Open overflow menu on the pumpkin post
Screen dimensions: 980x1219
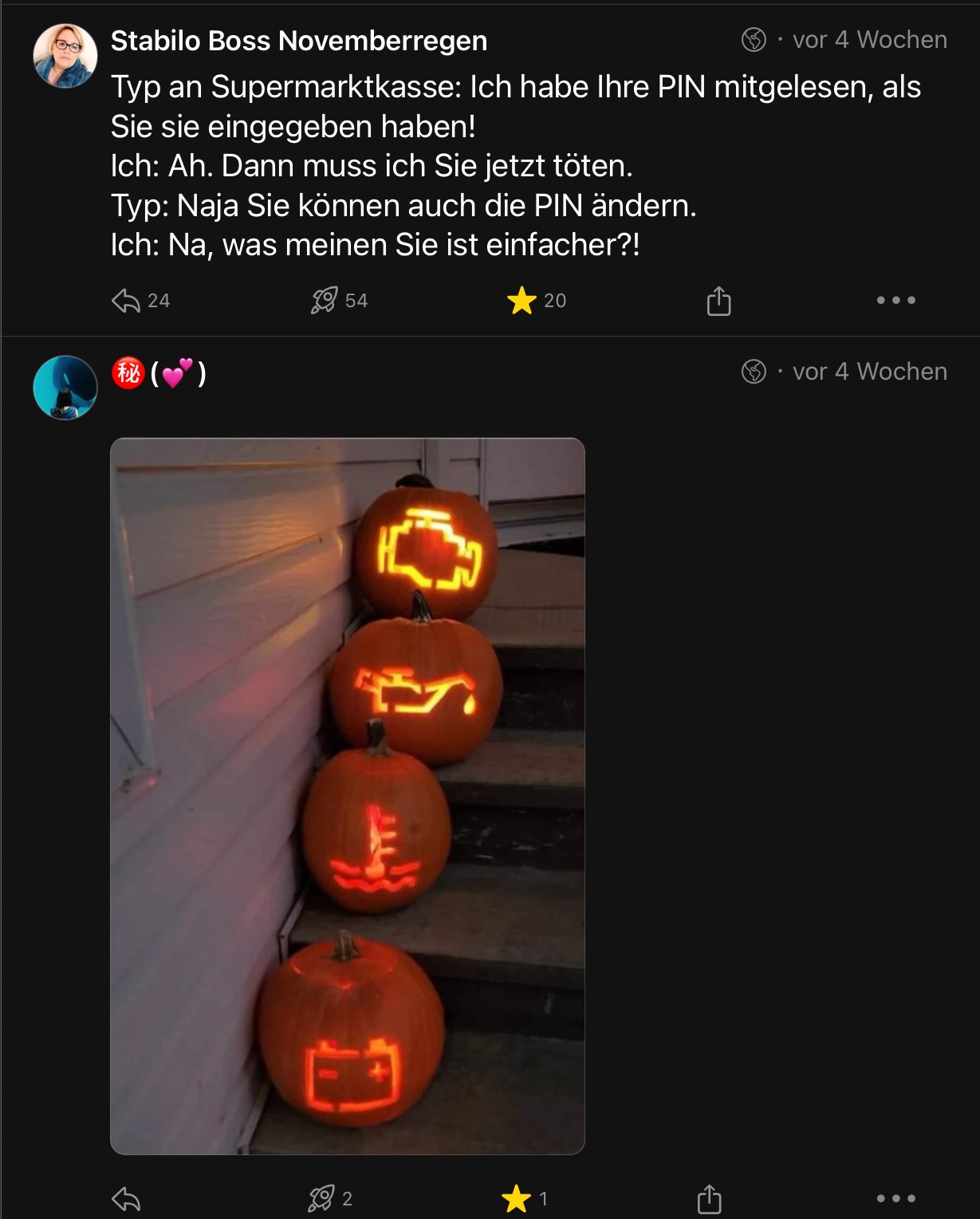point(895,1198)
